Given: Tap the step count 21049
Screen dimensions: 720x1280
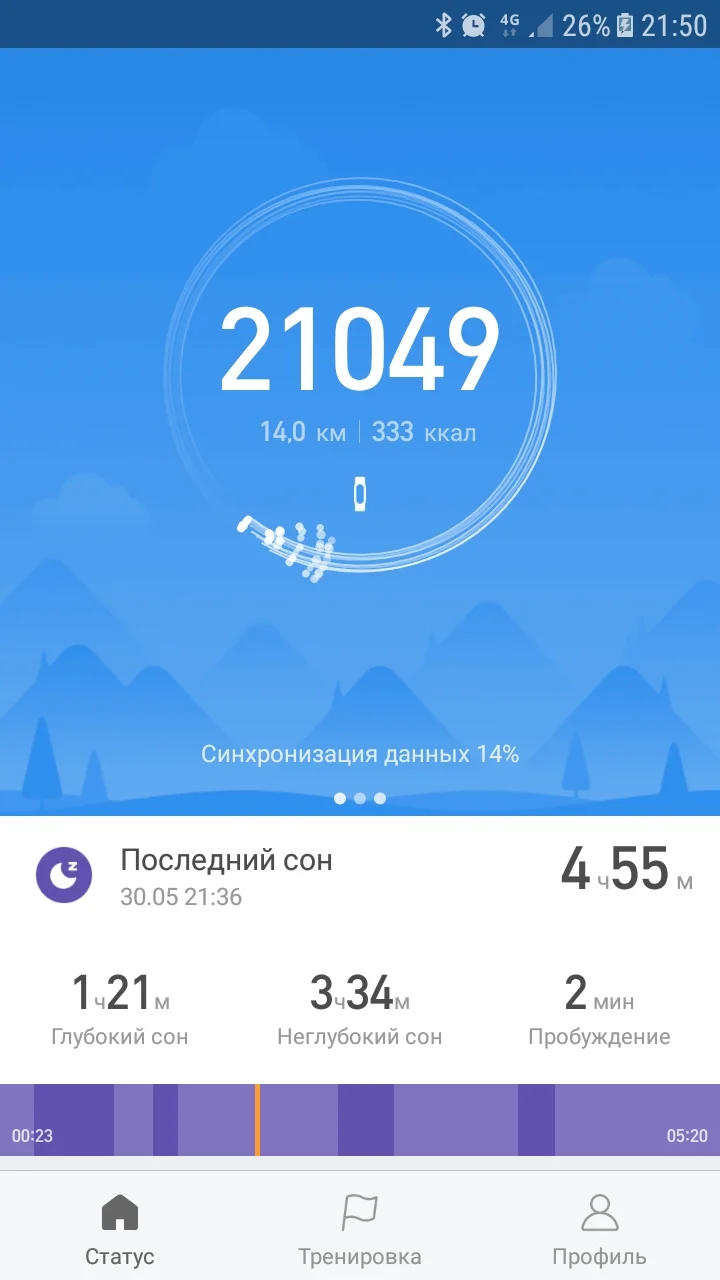Looking at the screenshot, I should point(360,347).
